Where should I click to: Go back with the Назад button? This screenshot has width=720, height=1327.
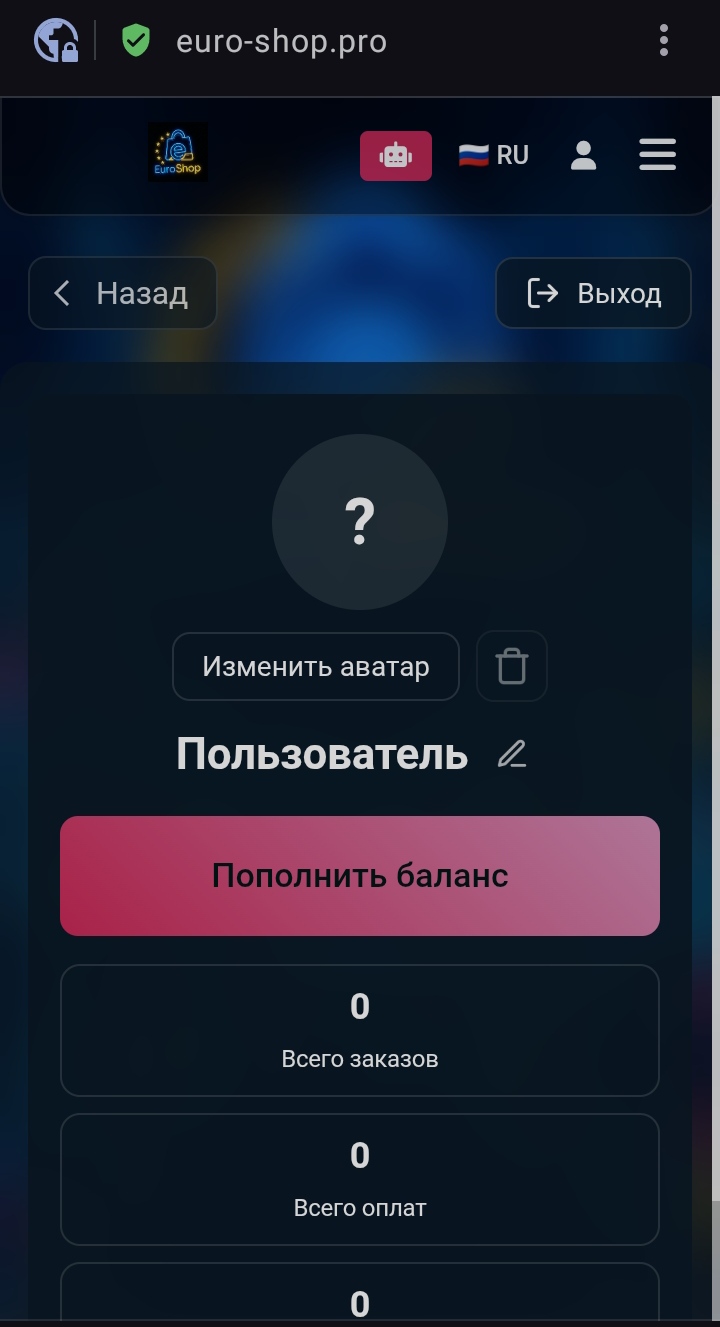click(x=123, y=293)
